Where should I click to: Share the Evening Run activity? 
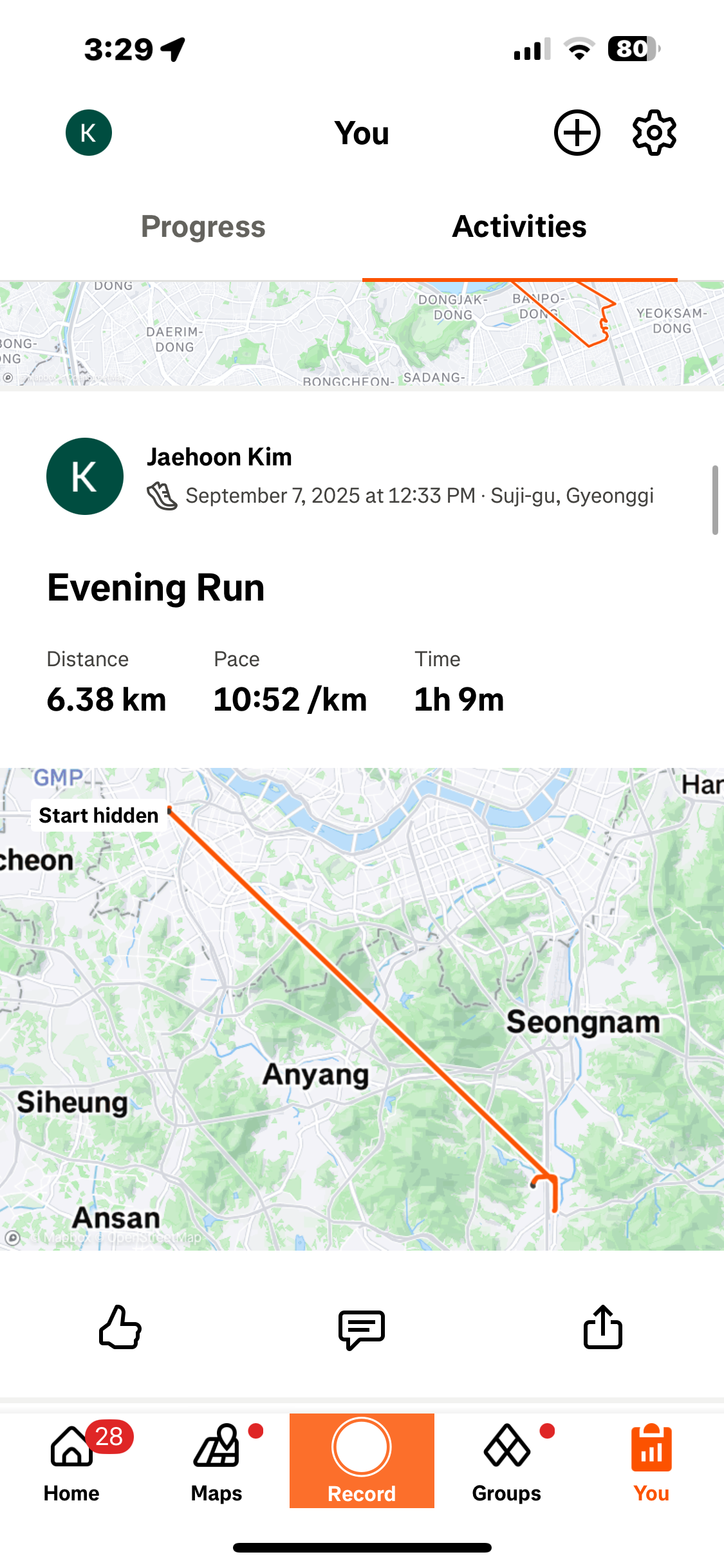click(x=602, y=1327)
